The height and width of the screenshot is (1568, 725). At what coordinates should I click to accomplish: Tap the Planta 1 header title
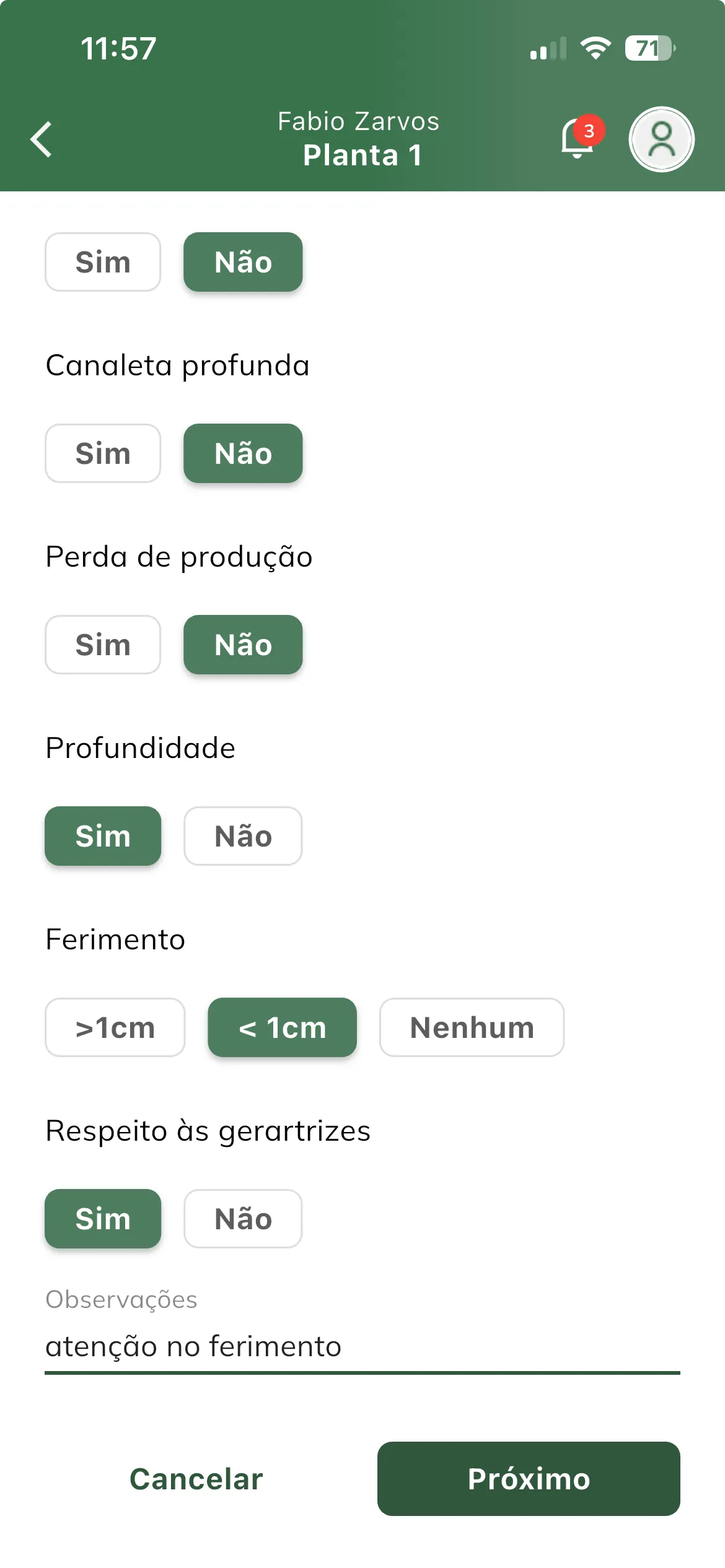[362, 155]
